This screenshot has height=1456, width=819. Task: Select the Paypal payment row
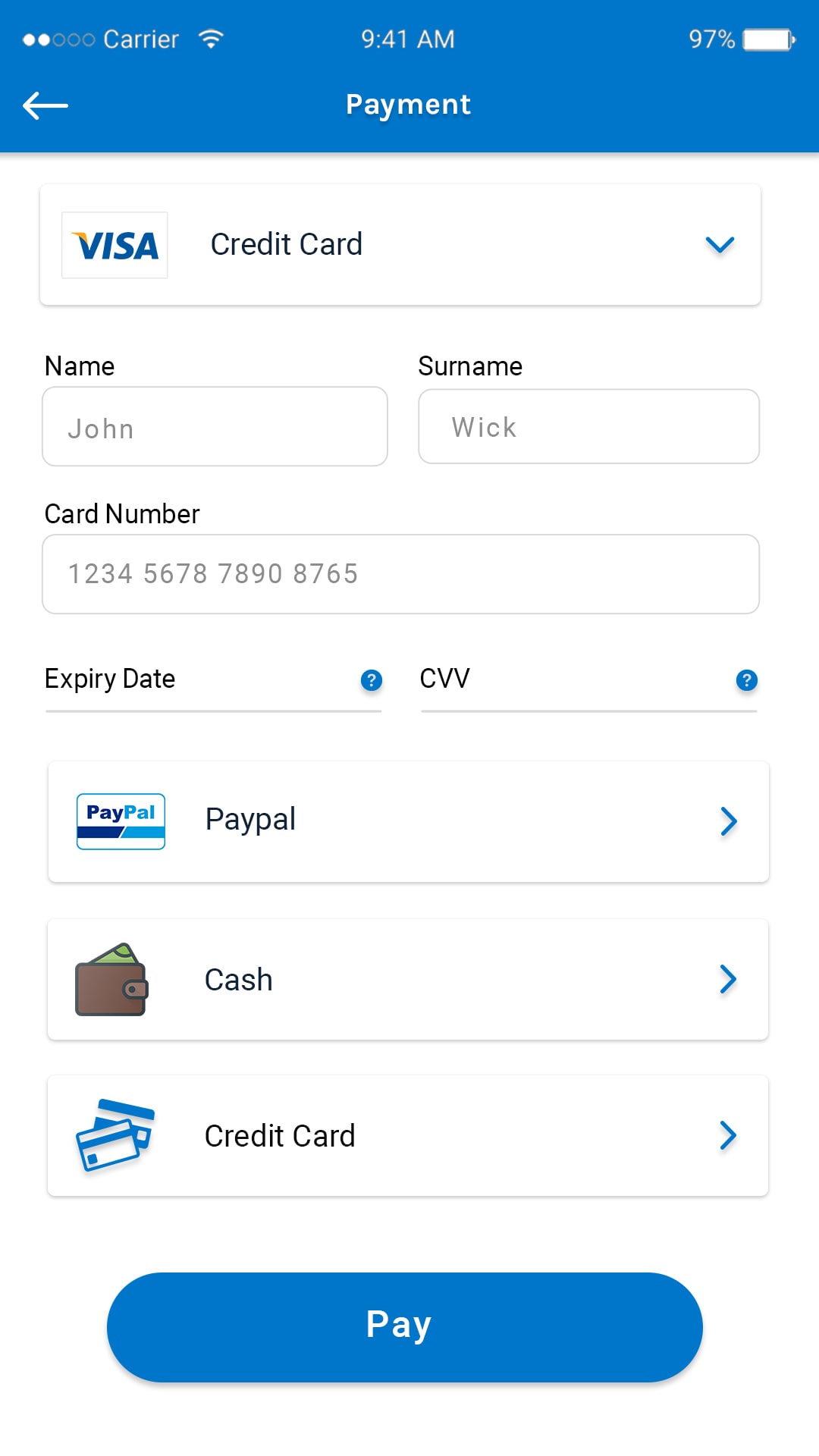[409, 821]
